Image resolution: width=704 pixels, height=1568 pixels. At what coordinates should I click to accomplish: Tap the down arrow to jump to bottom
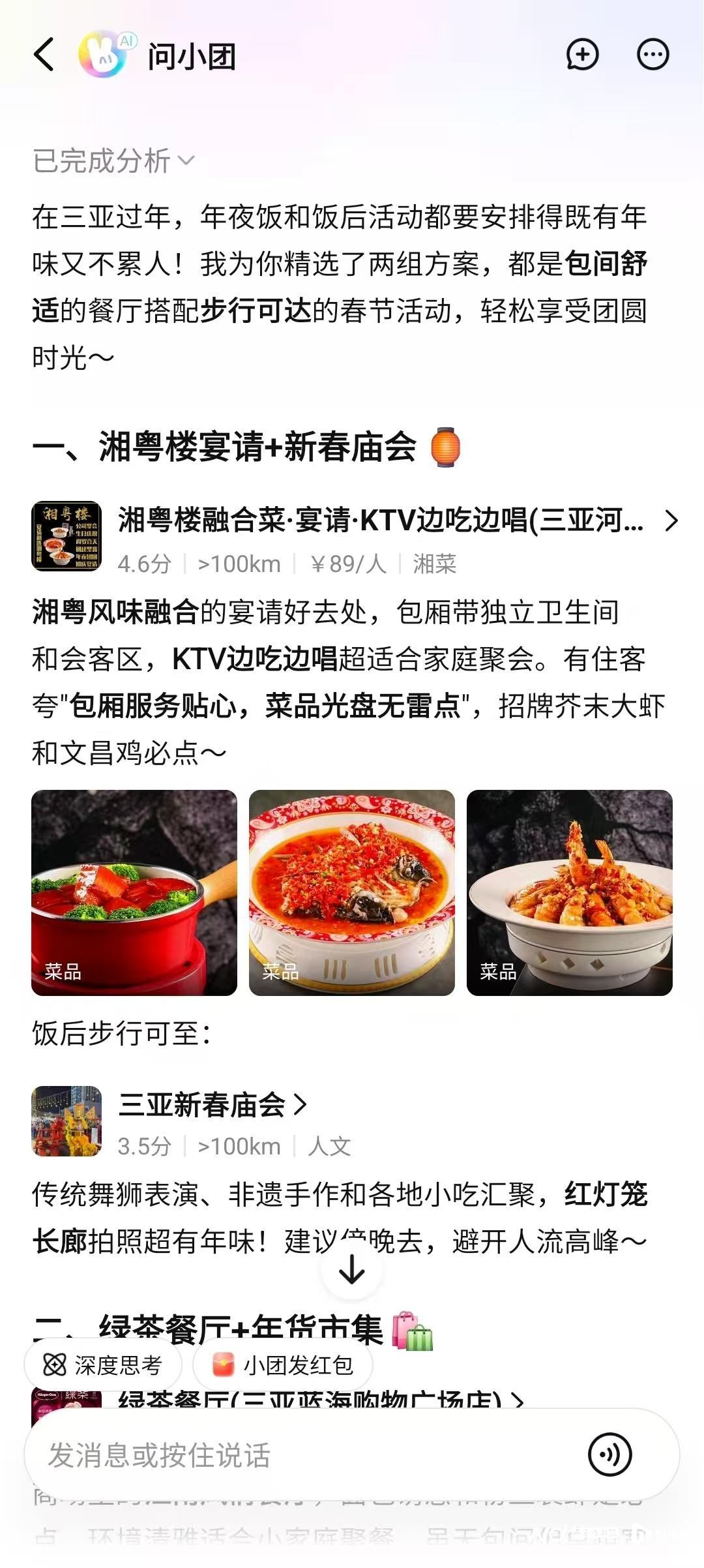pos(351,1279)
